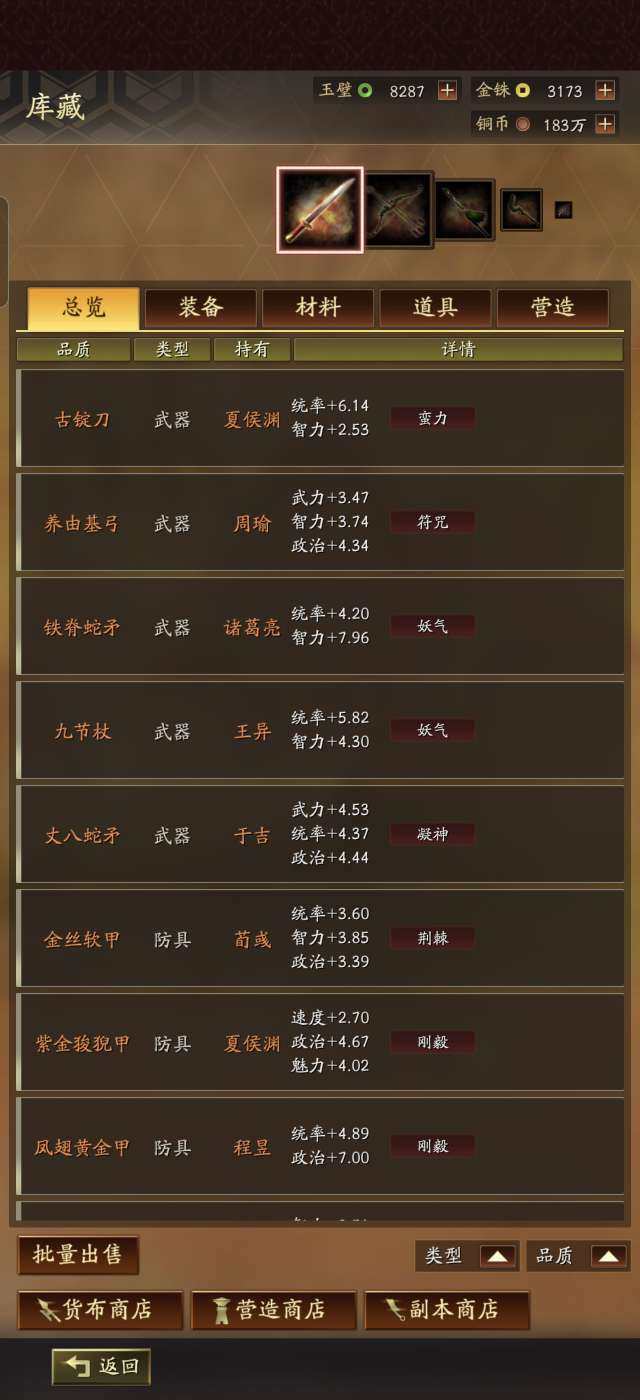Open the 凤翅黄金甲 armor row
The width and height of the screenshot is (640, 1400).
click(x=320, y=1146)
